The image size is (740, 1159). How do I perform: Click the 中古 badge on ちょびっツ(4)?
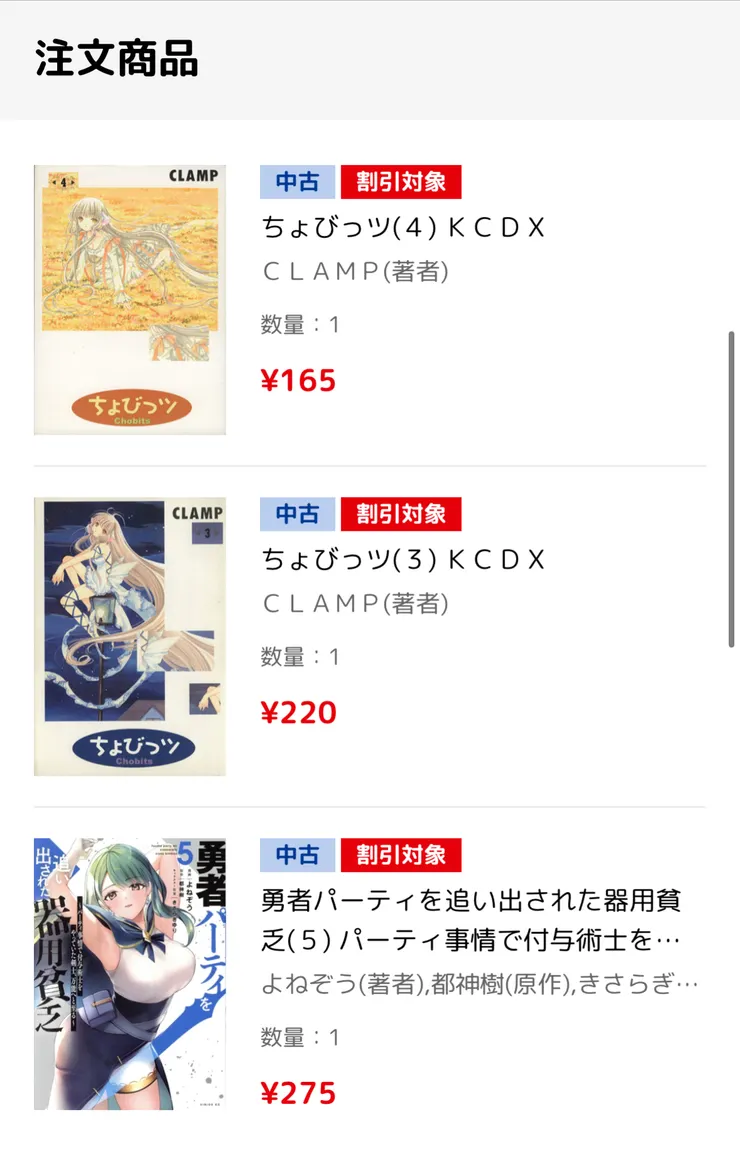point(297,182)
